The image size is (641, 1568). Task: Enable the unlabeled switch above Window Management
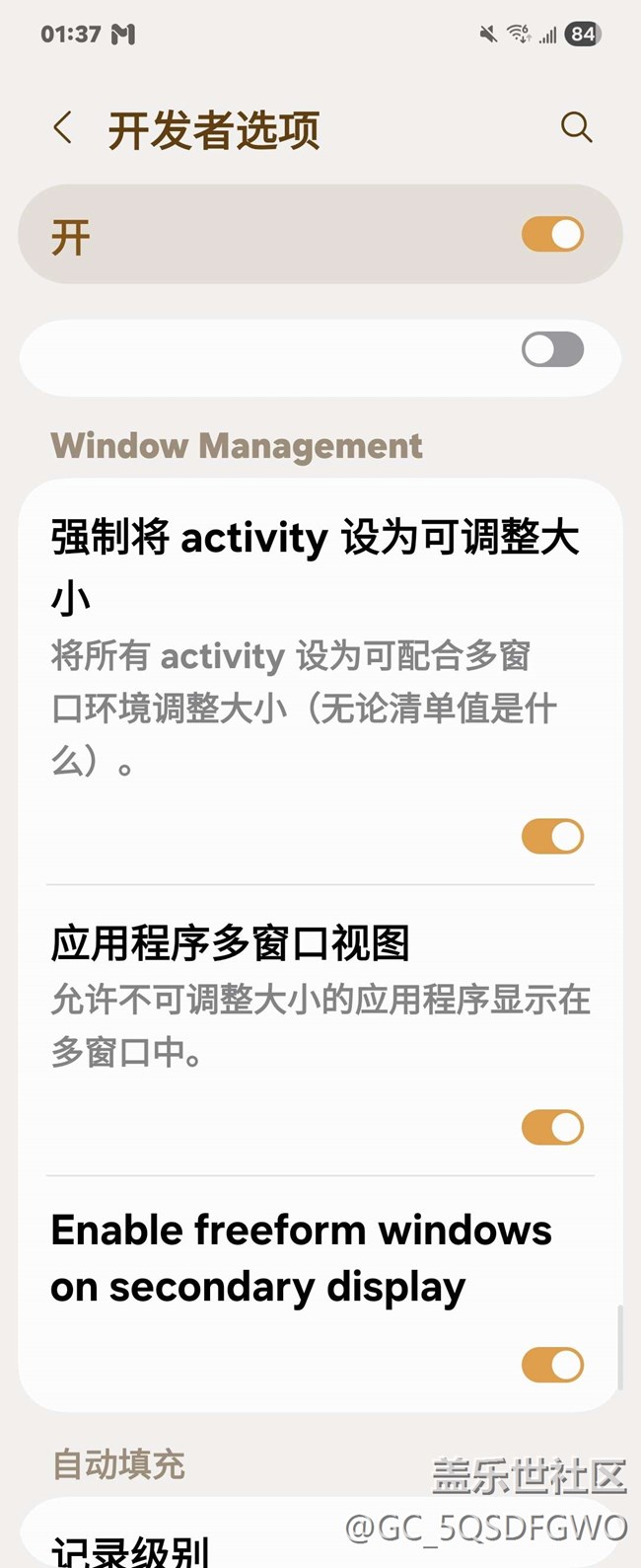(552, 349)
